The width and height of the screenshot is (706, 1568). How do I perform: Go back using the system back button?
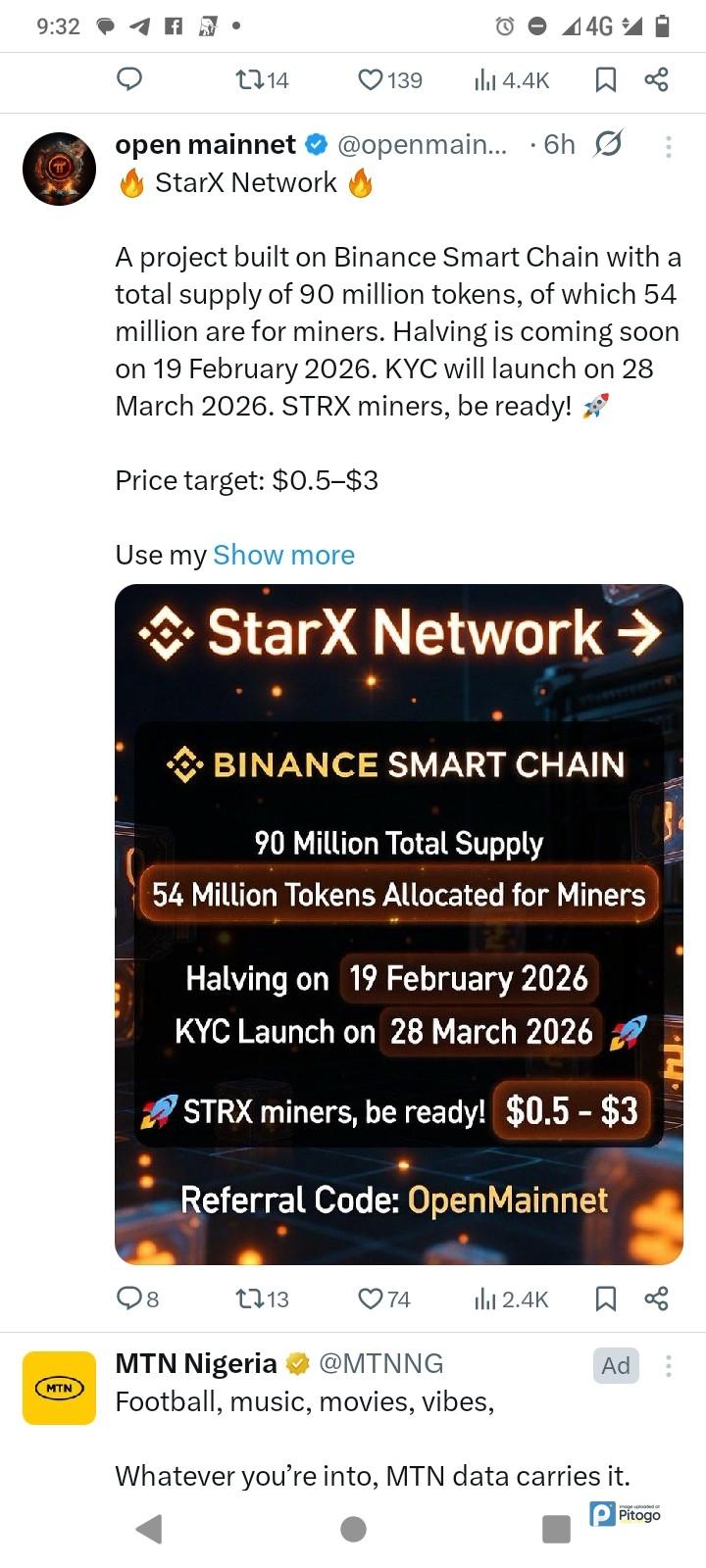coord(149,1528)
